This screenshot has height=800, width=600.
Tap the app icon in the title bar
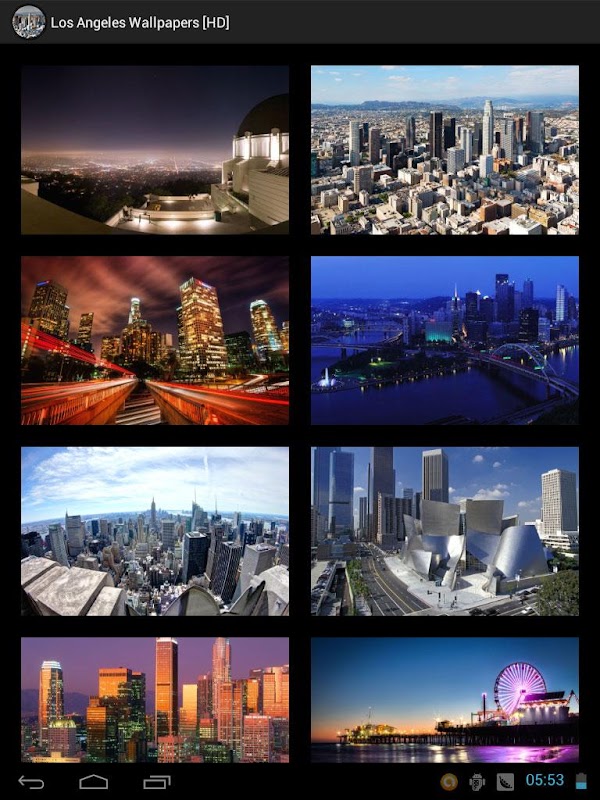[x=29, y=22]
